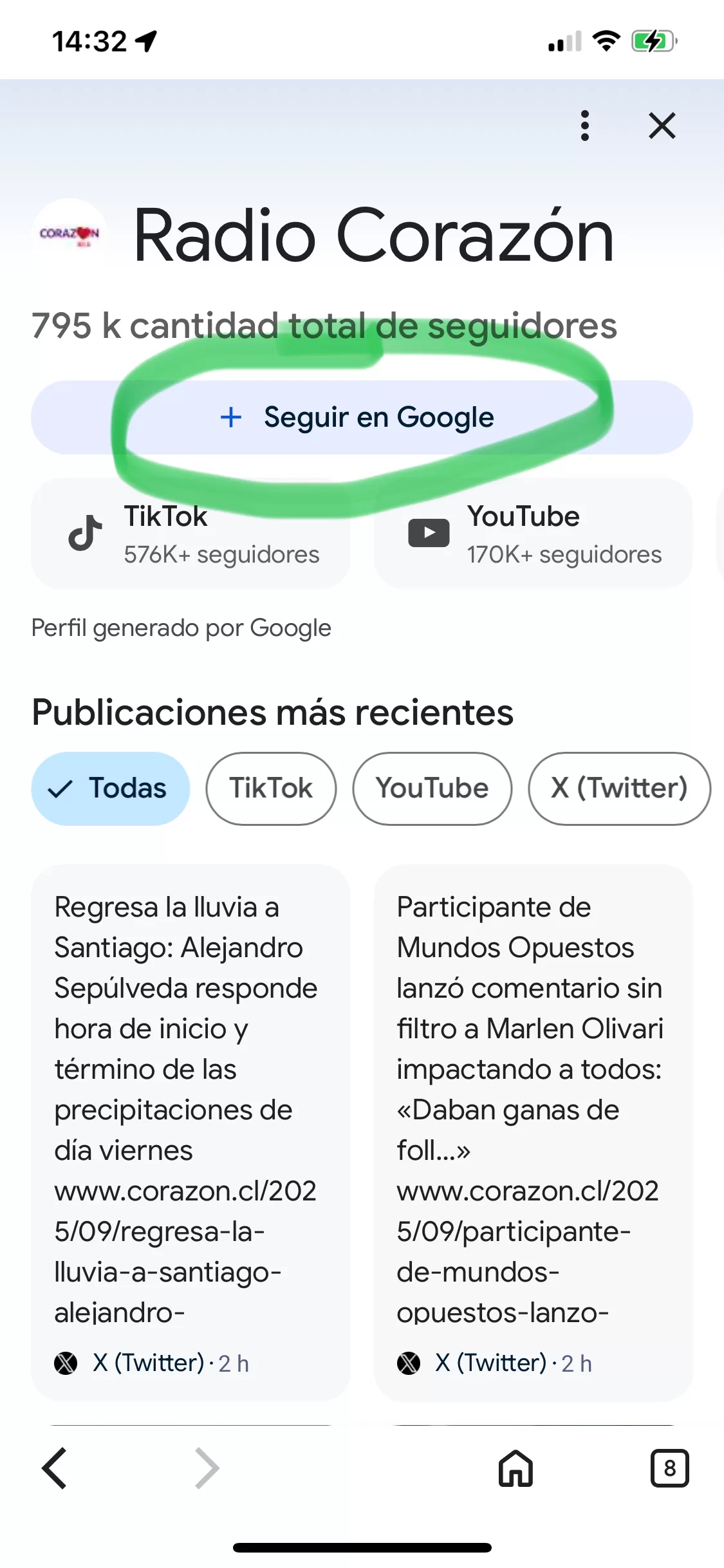The height and width of the screenshot is (1568, 724).
Task: Tap Seguir en Google
Action: click(x=362, y=417)
